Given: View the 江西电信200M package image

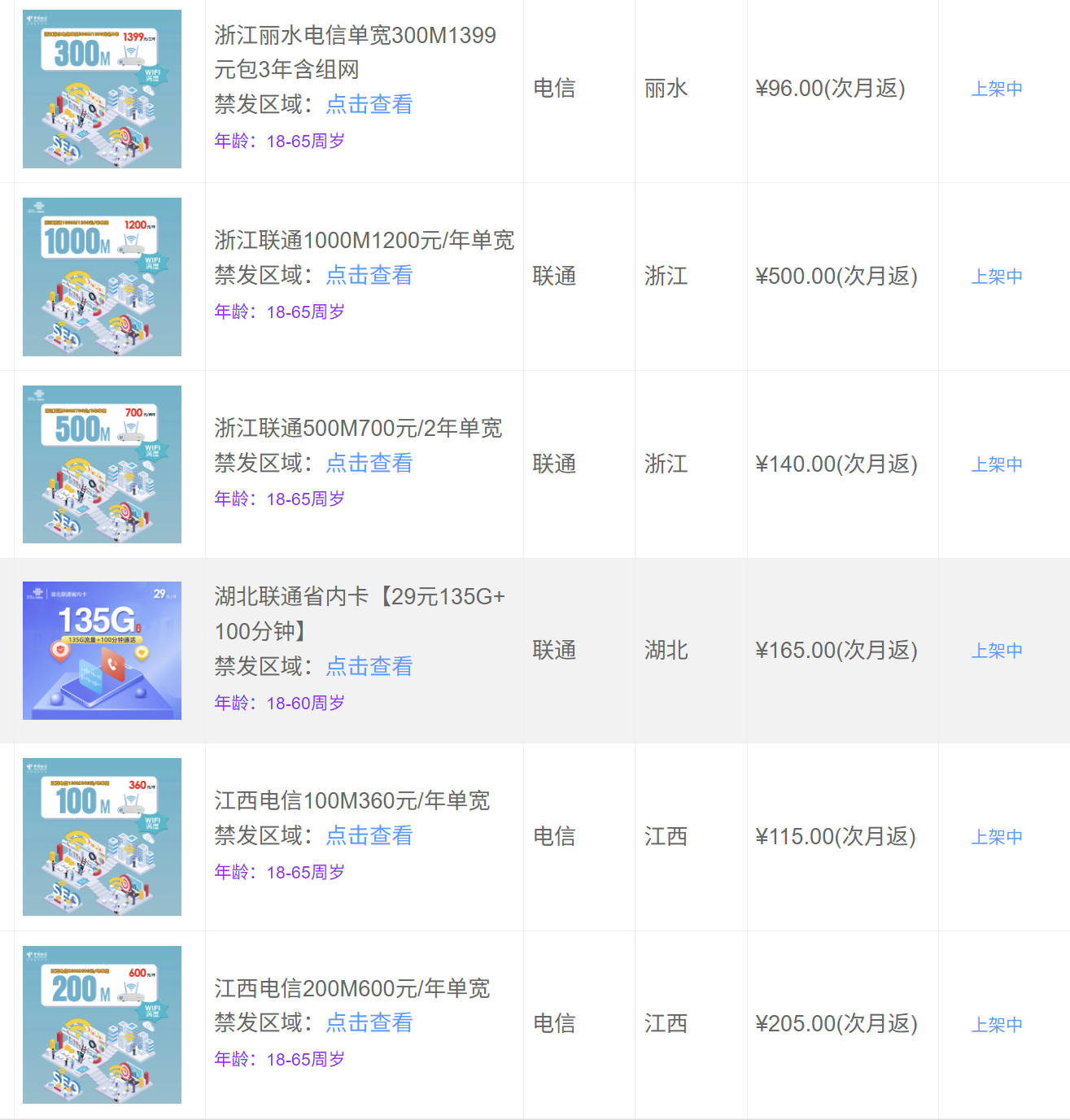Looking at the screenshot, I should coord(101,1023).
